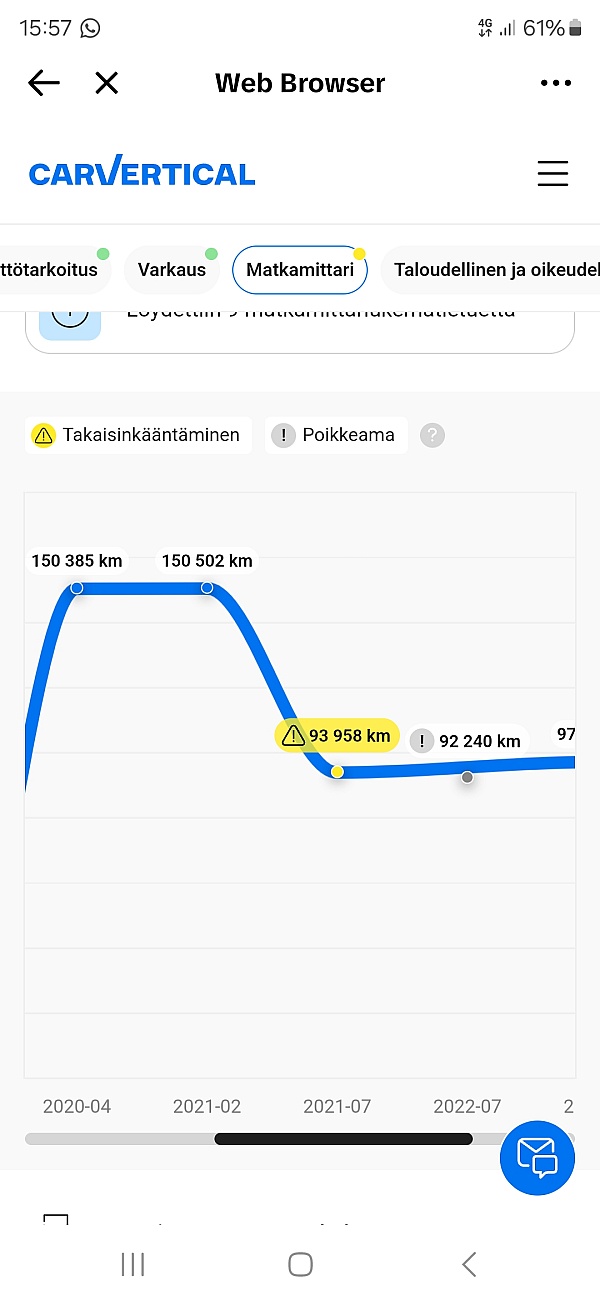The width and height of the screenshot is (600, 1300).
Task: Open recent apps from navigation bar
Action: [x=132, y=1264]
